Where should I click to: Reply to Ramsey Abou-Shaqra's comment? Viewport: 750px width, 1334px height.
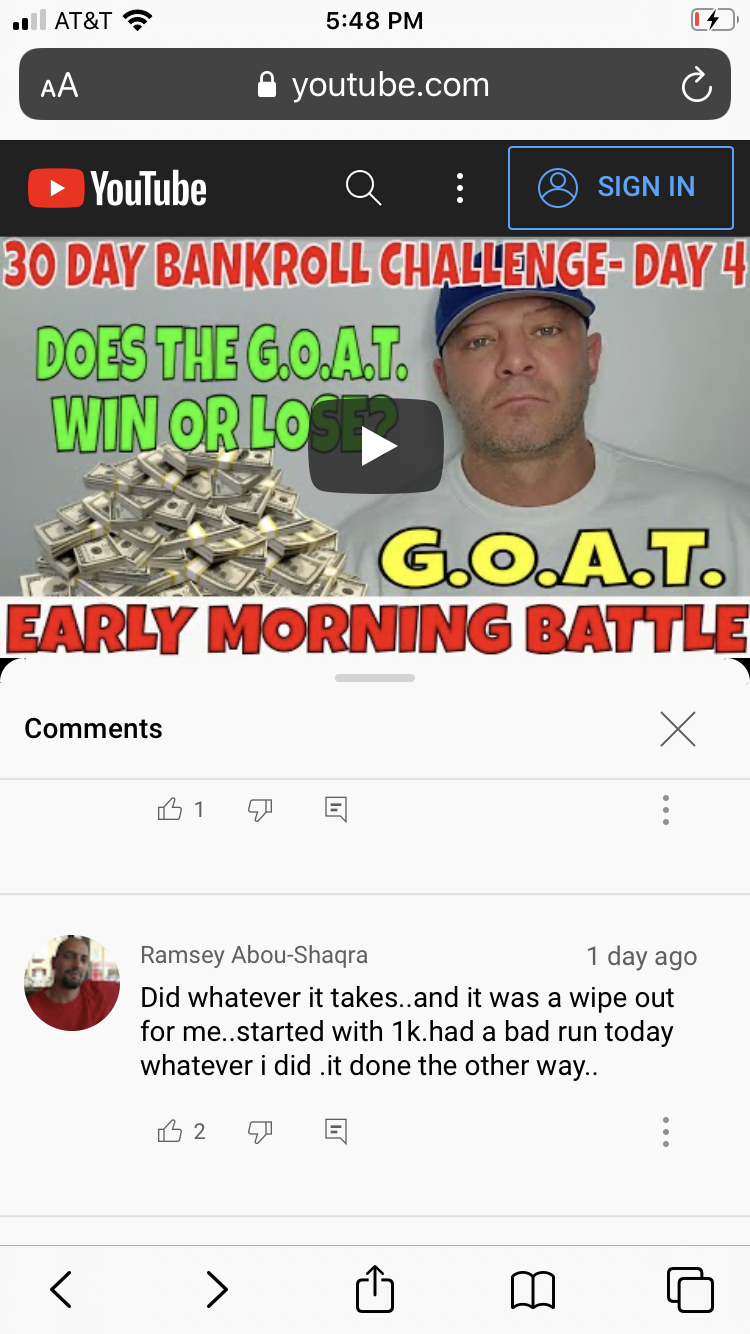336,1131
